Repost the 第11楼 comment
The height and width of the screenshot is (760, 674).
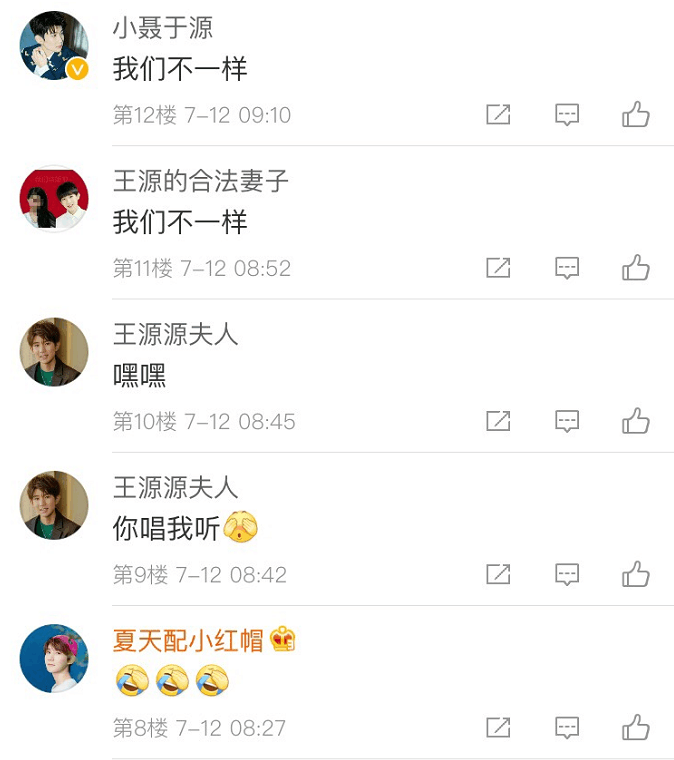[x=498, y=268]
